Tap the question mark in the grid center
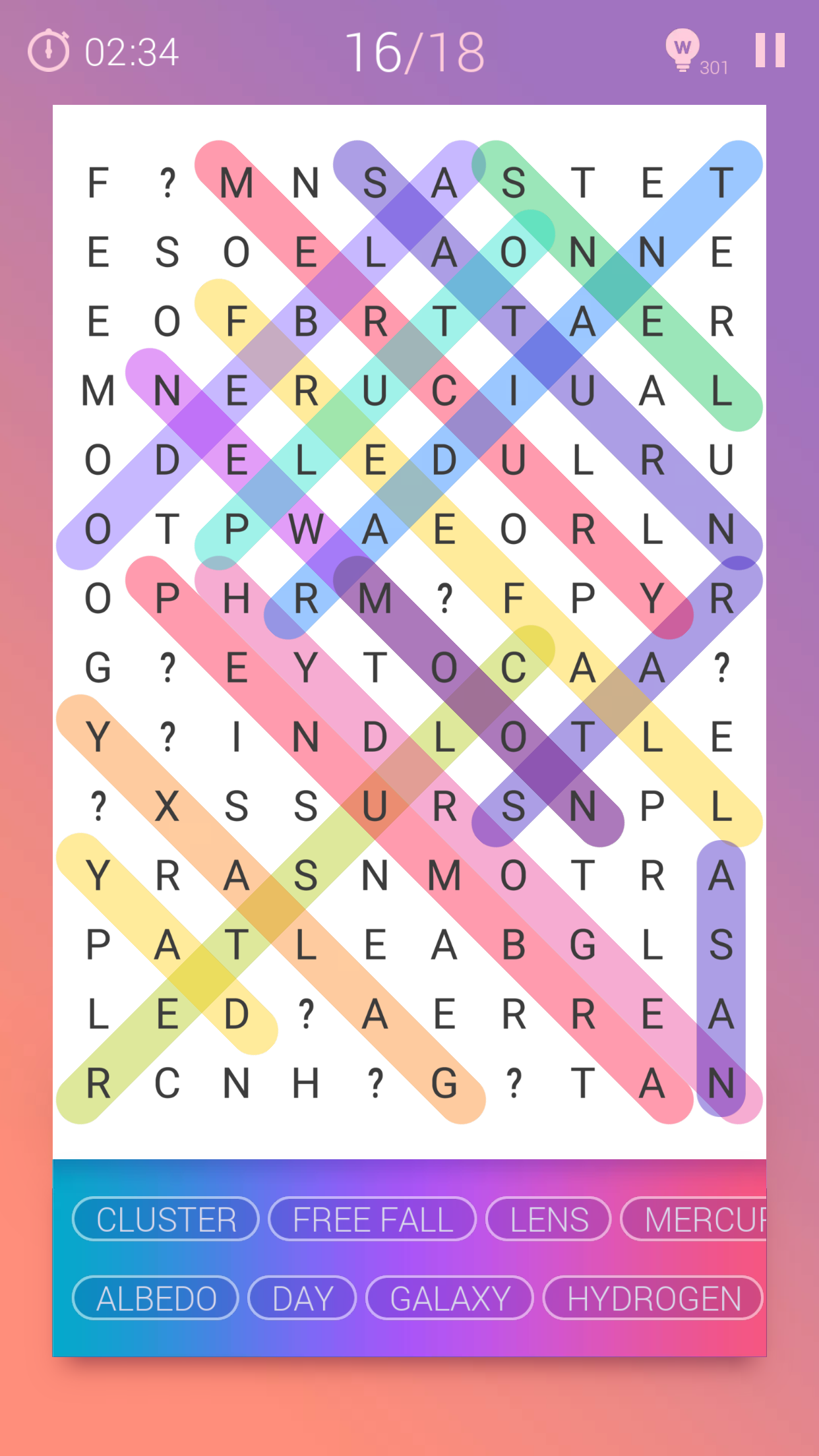819x1456 pixels. point(445,597)
